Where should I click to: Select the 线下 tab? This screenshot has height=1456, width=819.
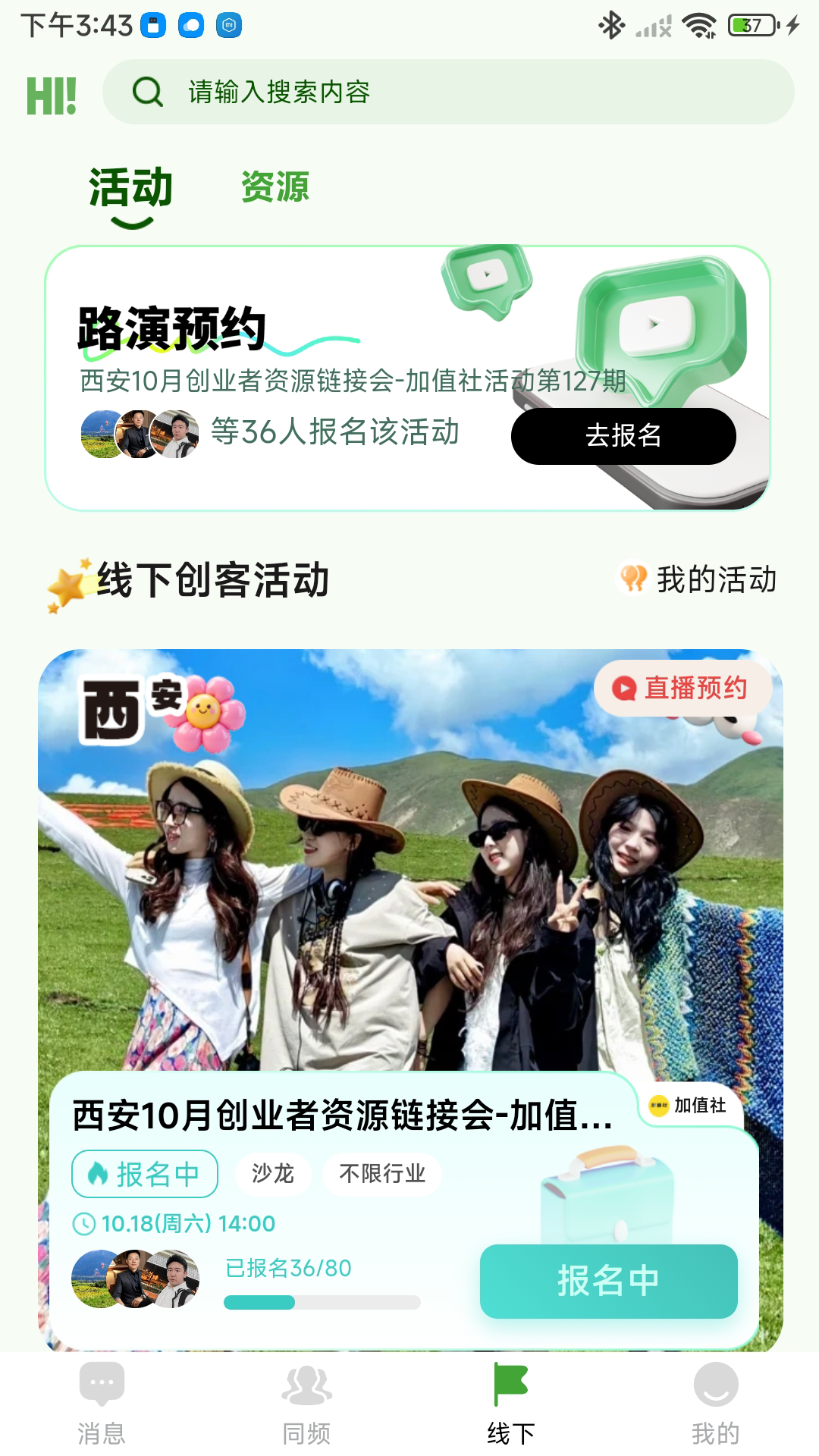coord(511,1404)
